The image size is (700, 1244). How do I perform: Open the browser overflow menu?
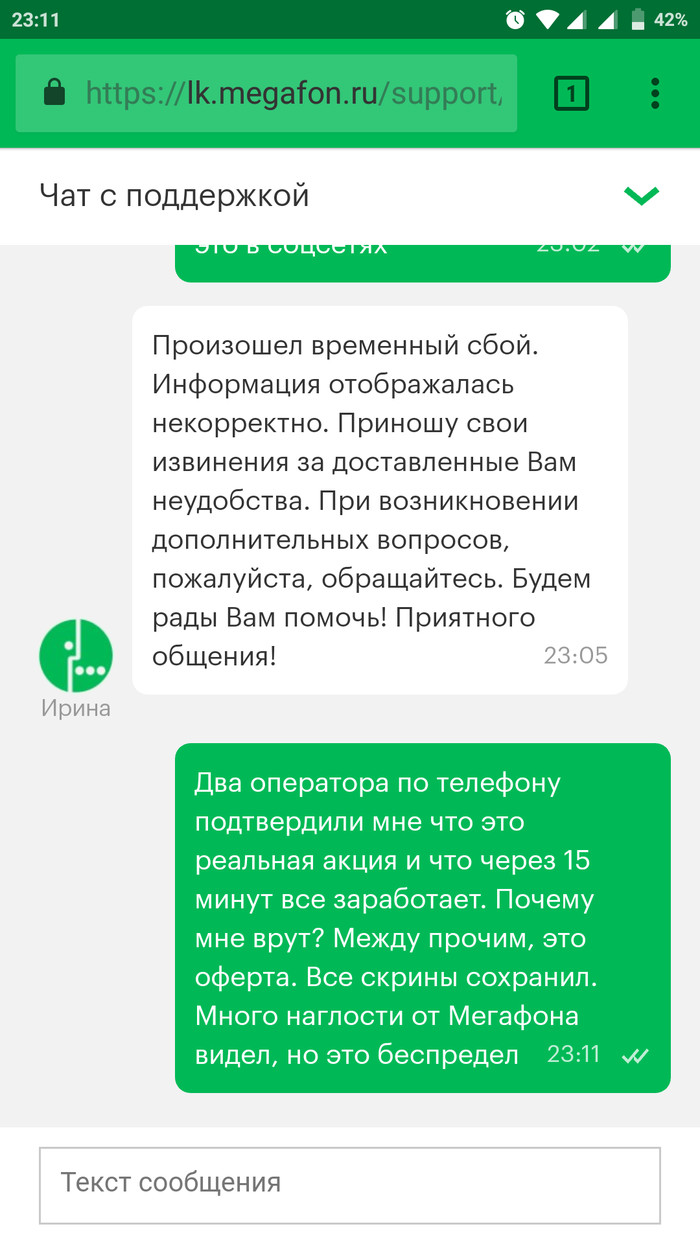[655, 94]
